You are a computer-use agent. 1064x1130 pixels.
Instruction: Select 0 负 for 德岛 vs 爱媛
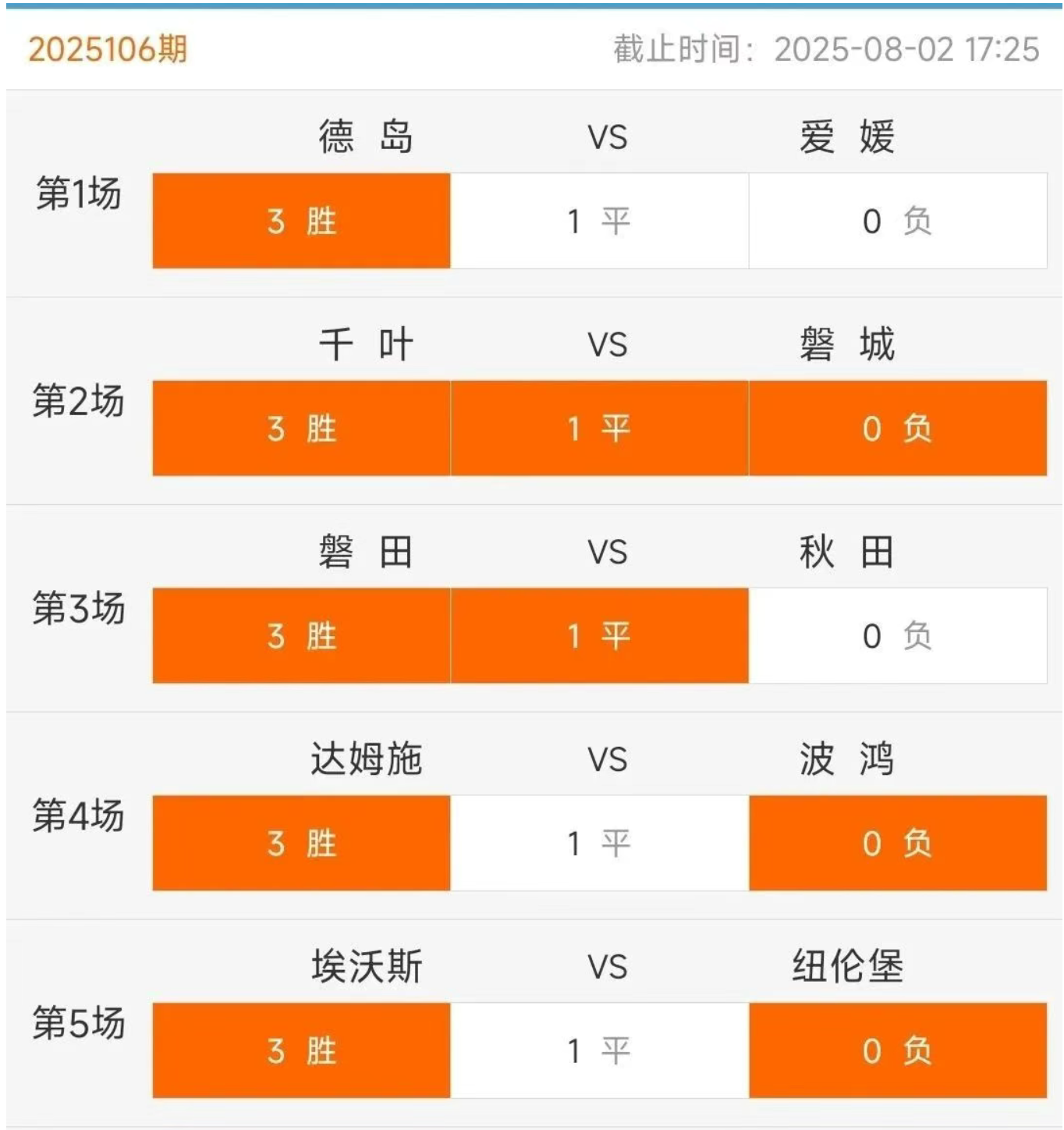coord(897,221)
